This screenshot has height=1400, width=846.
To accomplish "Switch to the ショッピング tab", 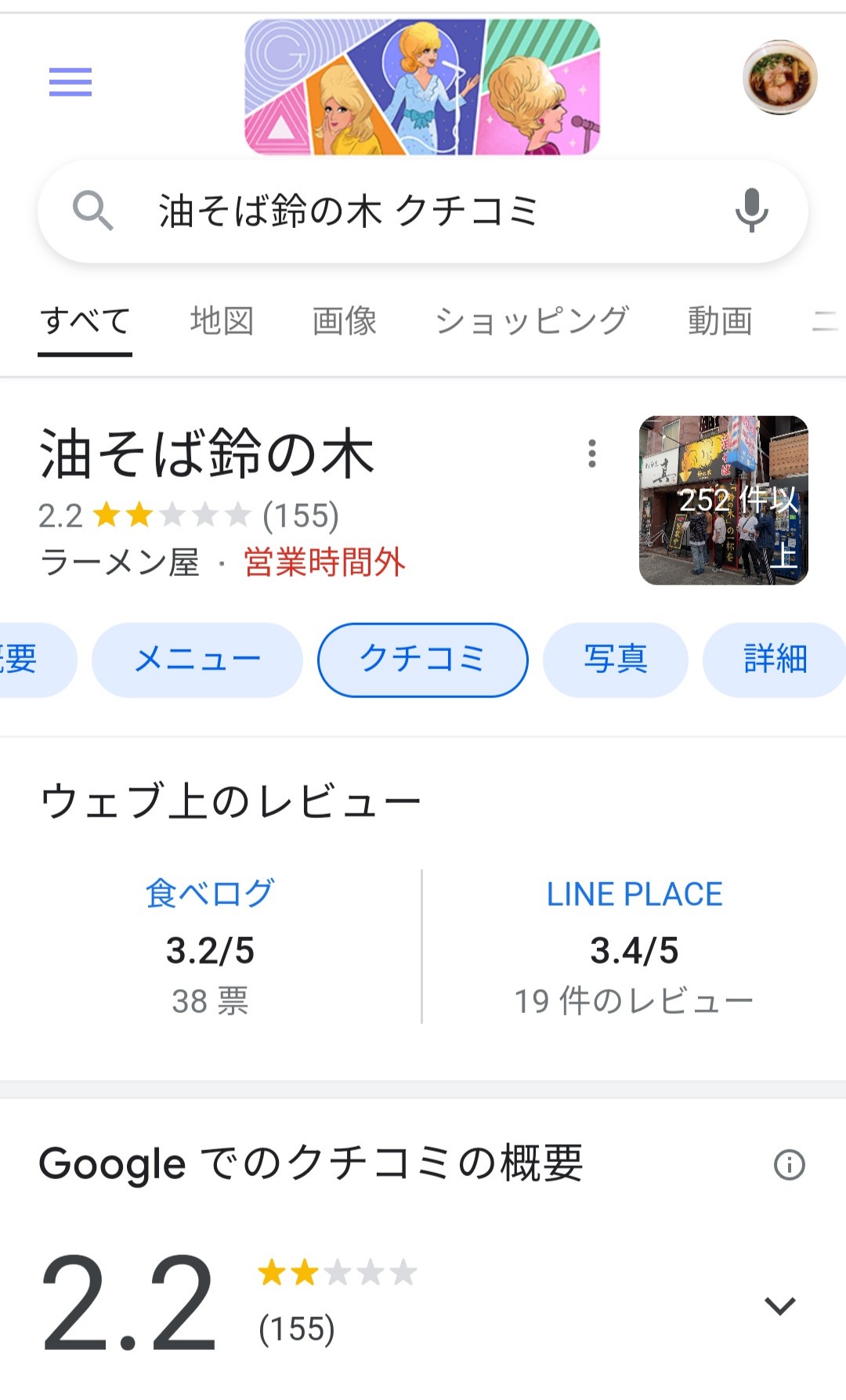I will 532,321.
